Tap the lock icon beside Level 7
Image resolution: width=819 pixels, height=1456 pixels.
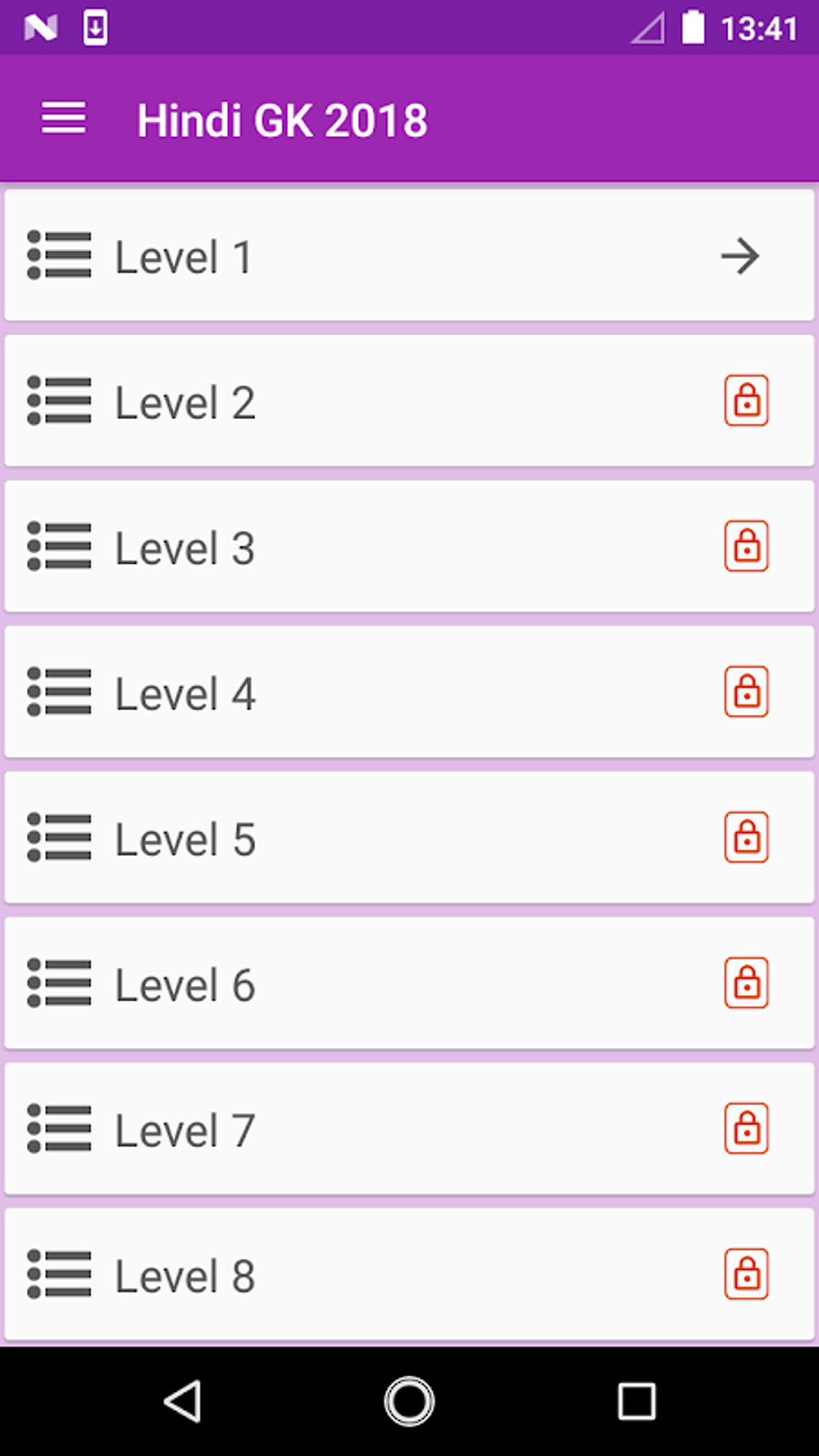746,1128
